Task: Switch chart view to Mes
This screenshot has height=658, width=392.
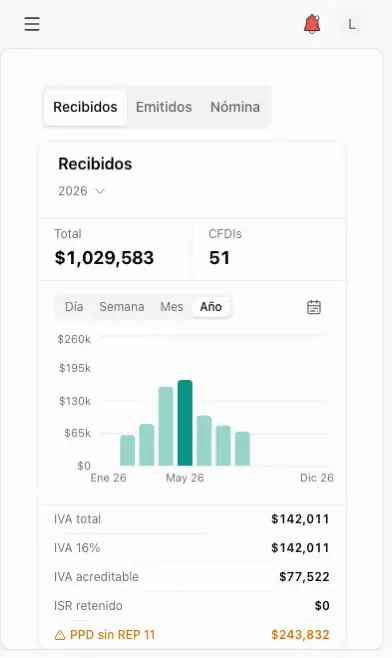Action: tap(172, 307)
